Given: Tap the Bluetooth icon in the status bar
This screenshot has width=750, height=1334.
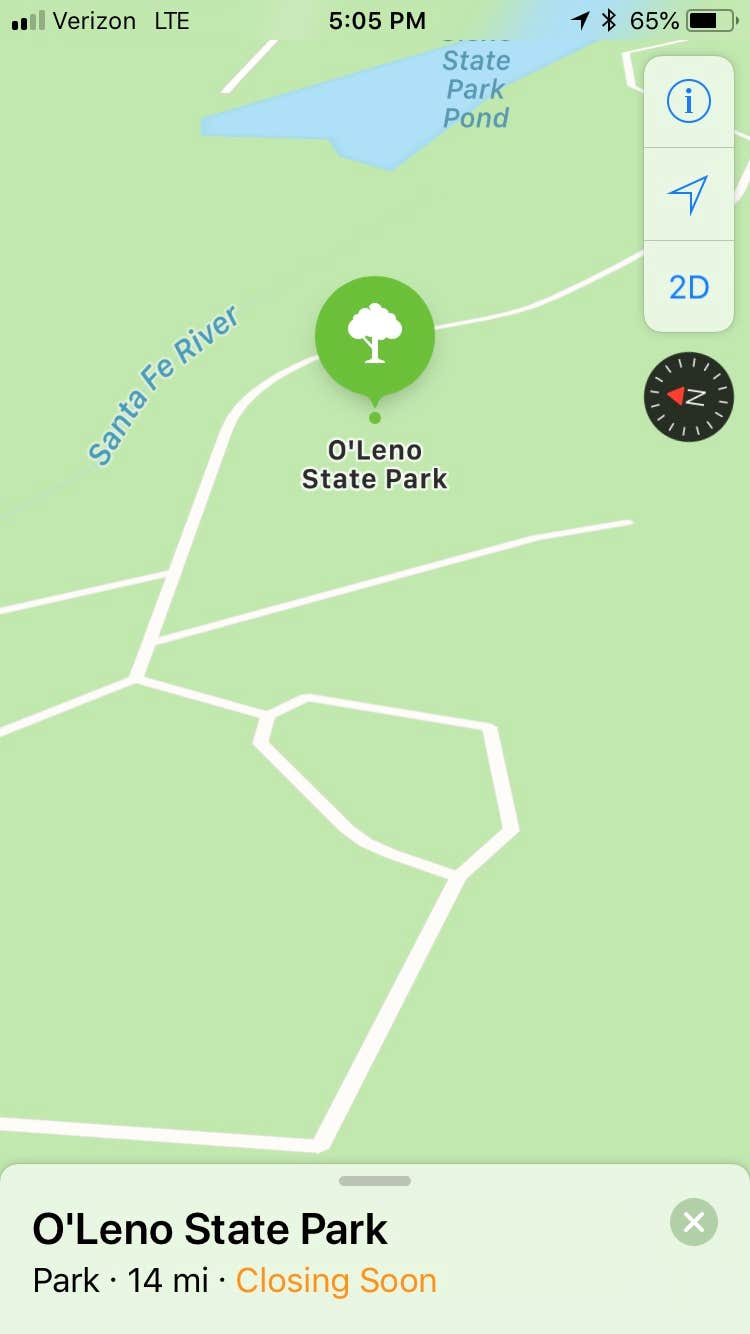Looking at the screenshot, I should (x=609, y=19).
